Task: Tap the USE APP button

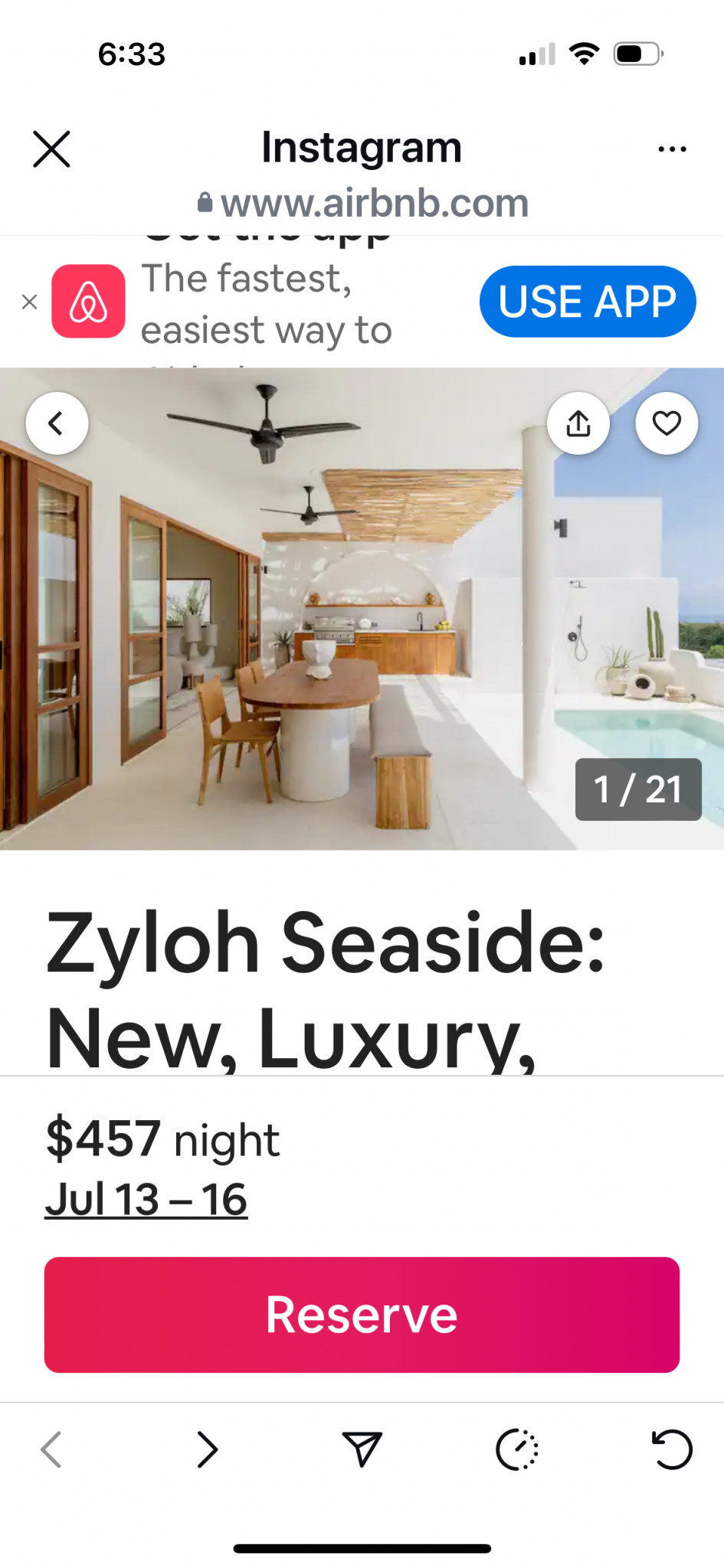Action: tap(588, 302)
